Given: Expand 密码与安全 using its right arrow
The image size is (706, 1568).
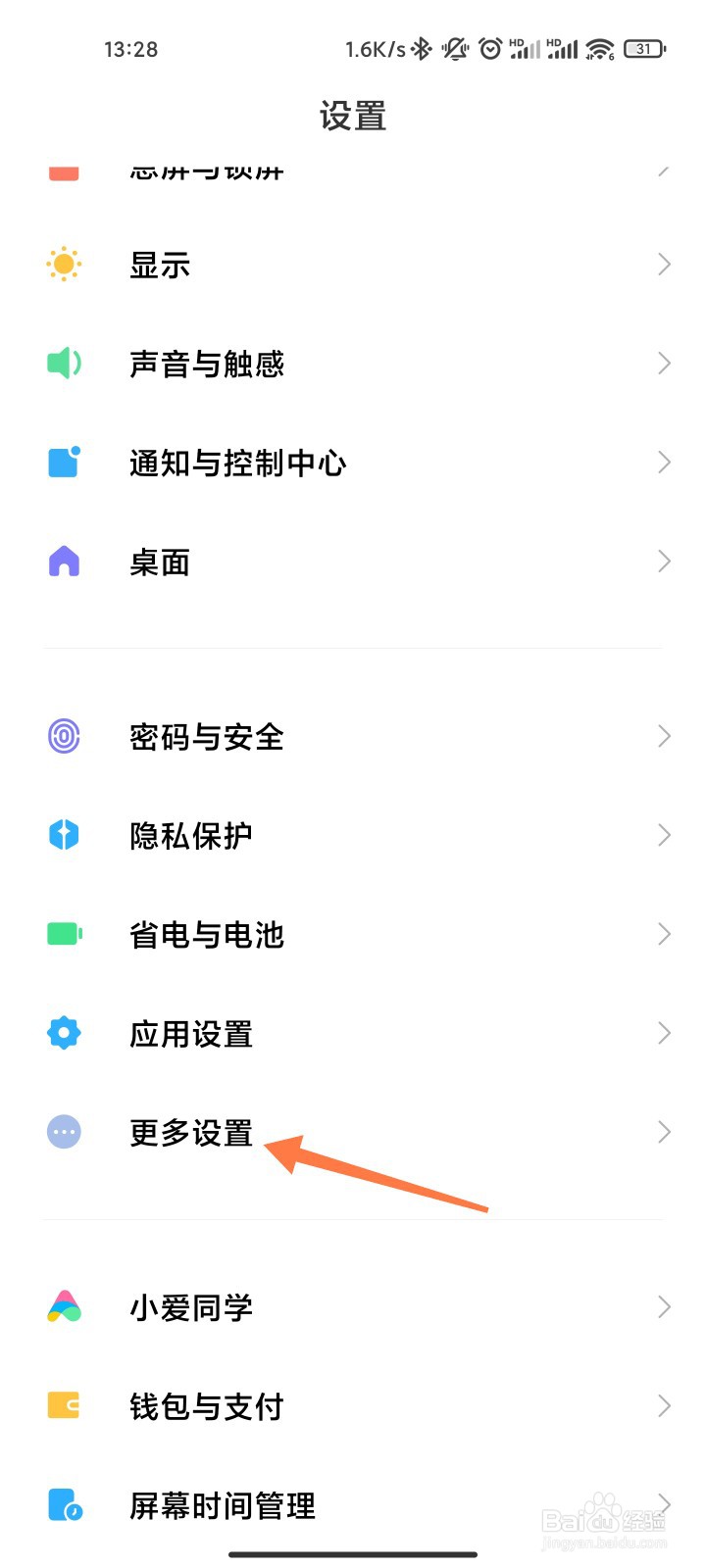Looking at the screenshot, I should point(664,737).
